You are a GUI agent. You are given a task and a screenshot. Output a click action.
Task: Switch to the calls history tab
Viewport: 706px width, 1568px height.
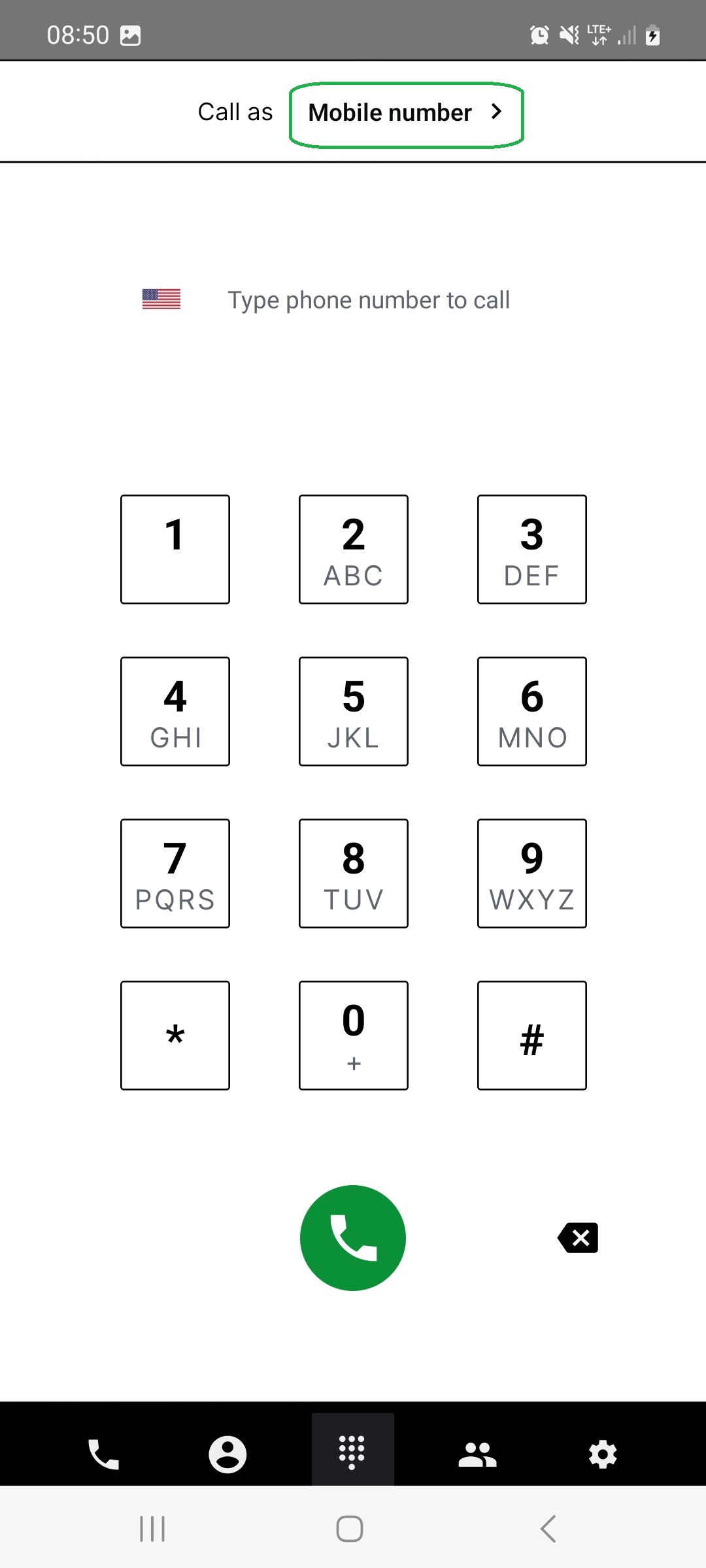tap(103, 1454)
